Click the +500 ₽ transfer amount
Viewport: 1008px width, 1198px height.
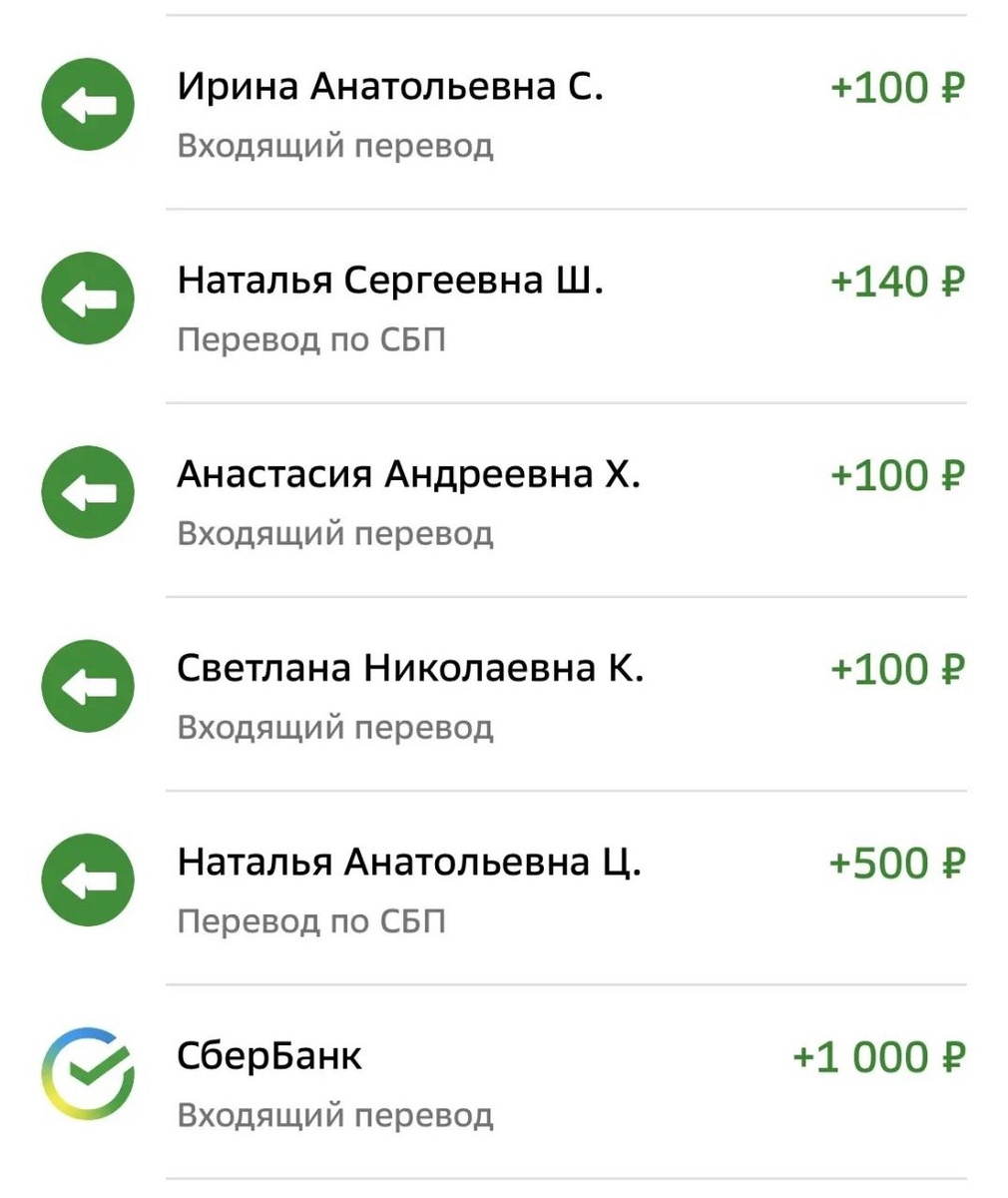click(x=897, y=863)
